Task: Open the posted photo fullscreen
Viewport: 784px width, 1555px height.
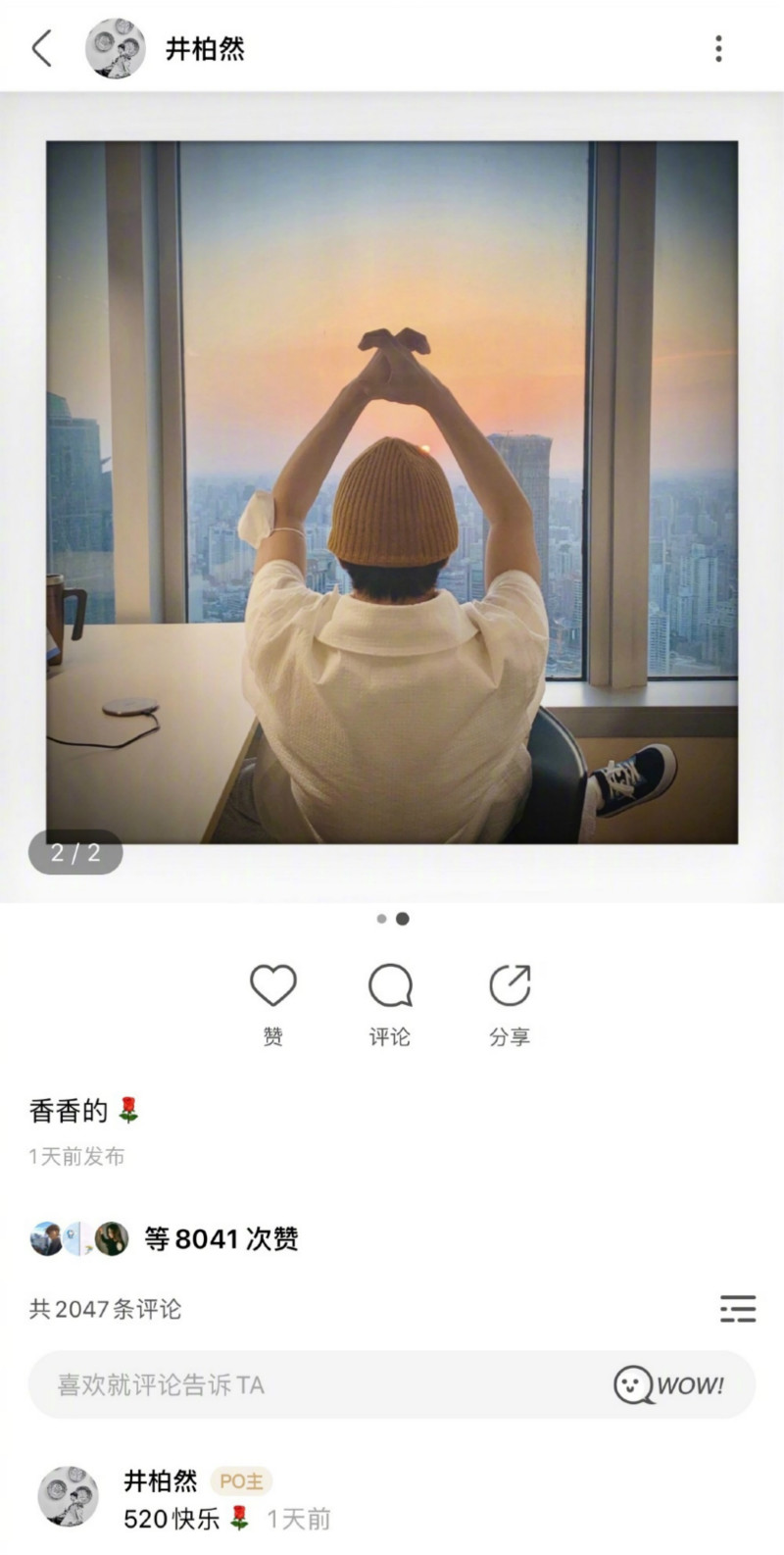Action: (x=392, y=490)
